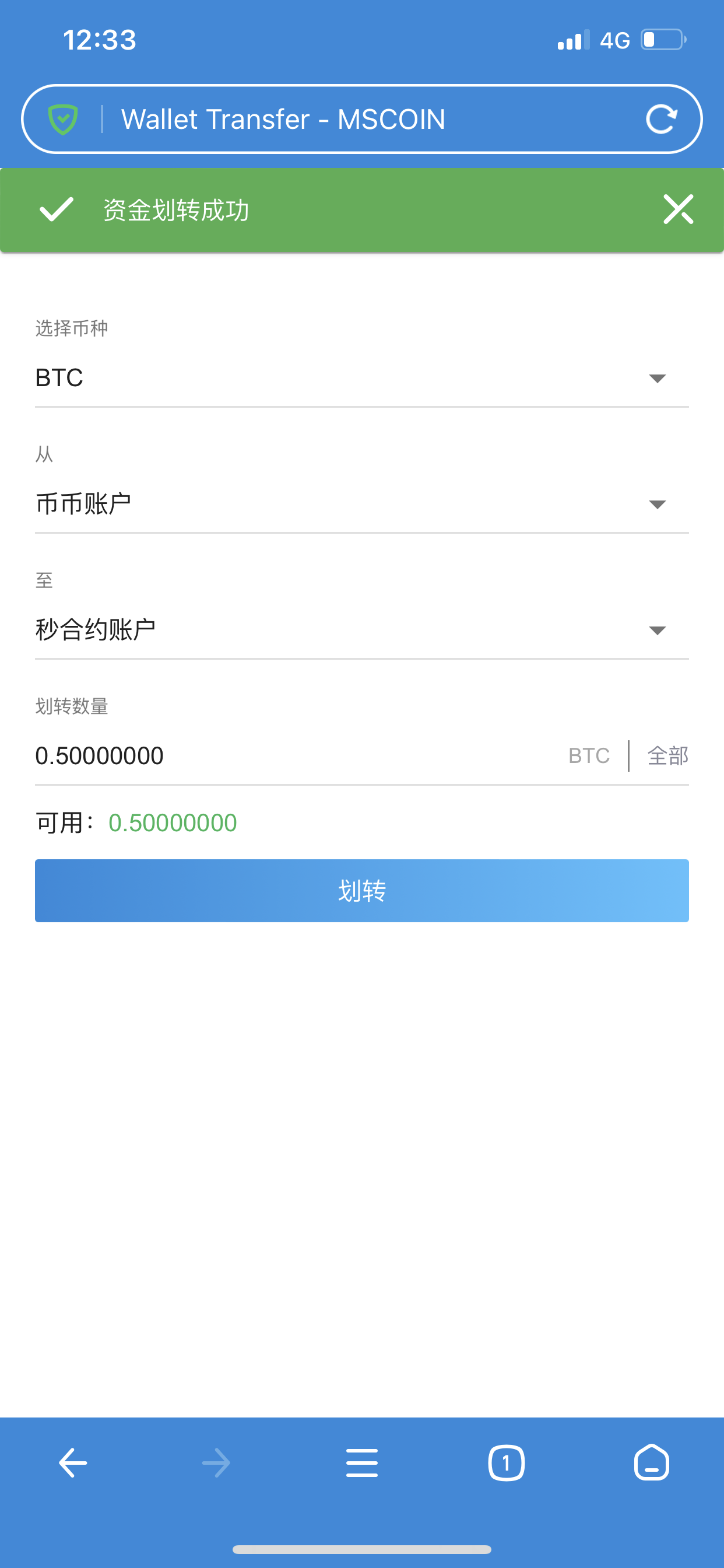Open the browser tabs switcher

click(x=506, y=1462)
